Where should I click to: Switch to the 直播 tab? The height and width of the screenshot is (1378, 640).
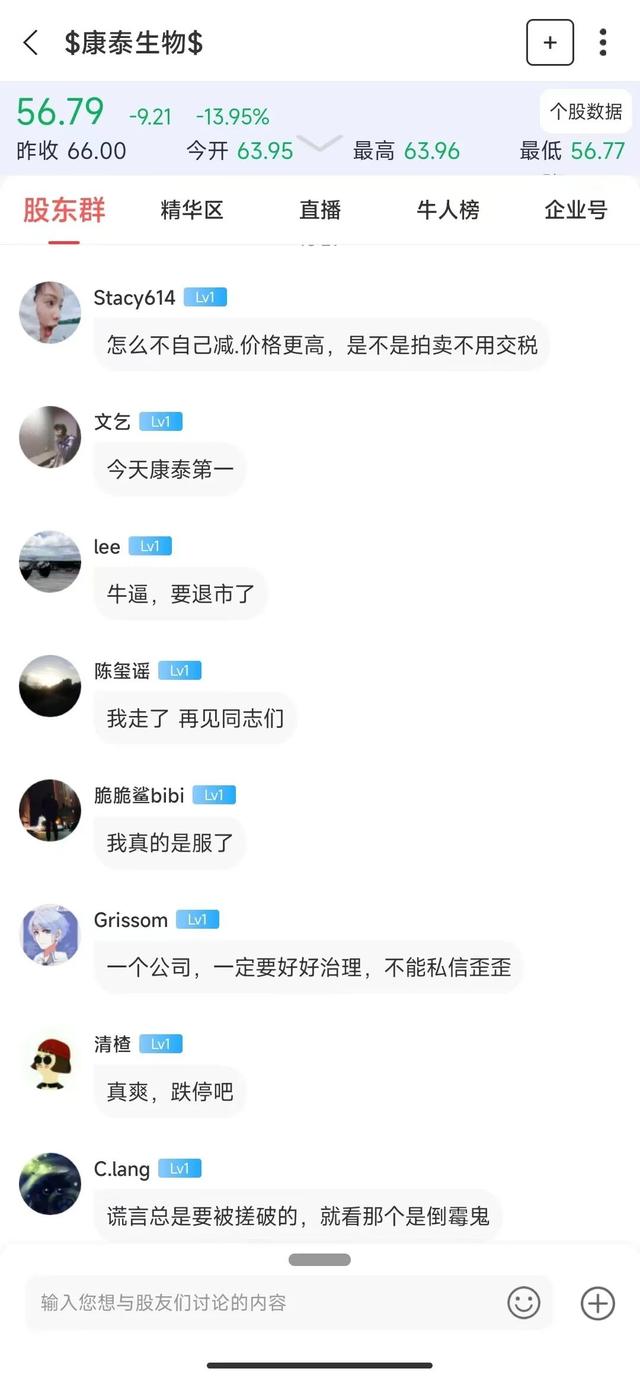[x=320, y=210]
